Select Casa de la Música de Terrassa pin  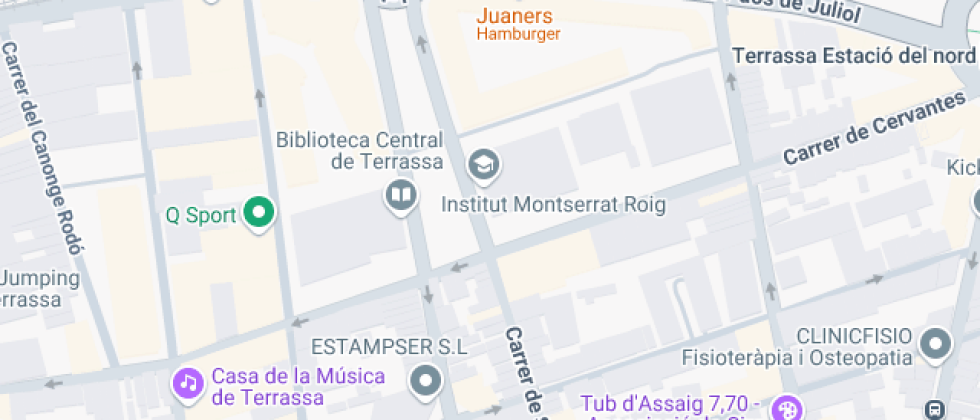(x=188, y=382)
